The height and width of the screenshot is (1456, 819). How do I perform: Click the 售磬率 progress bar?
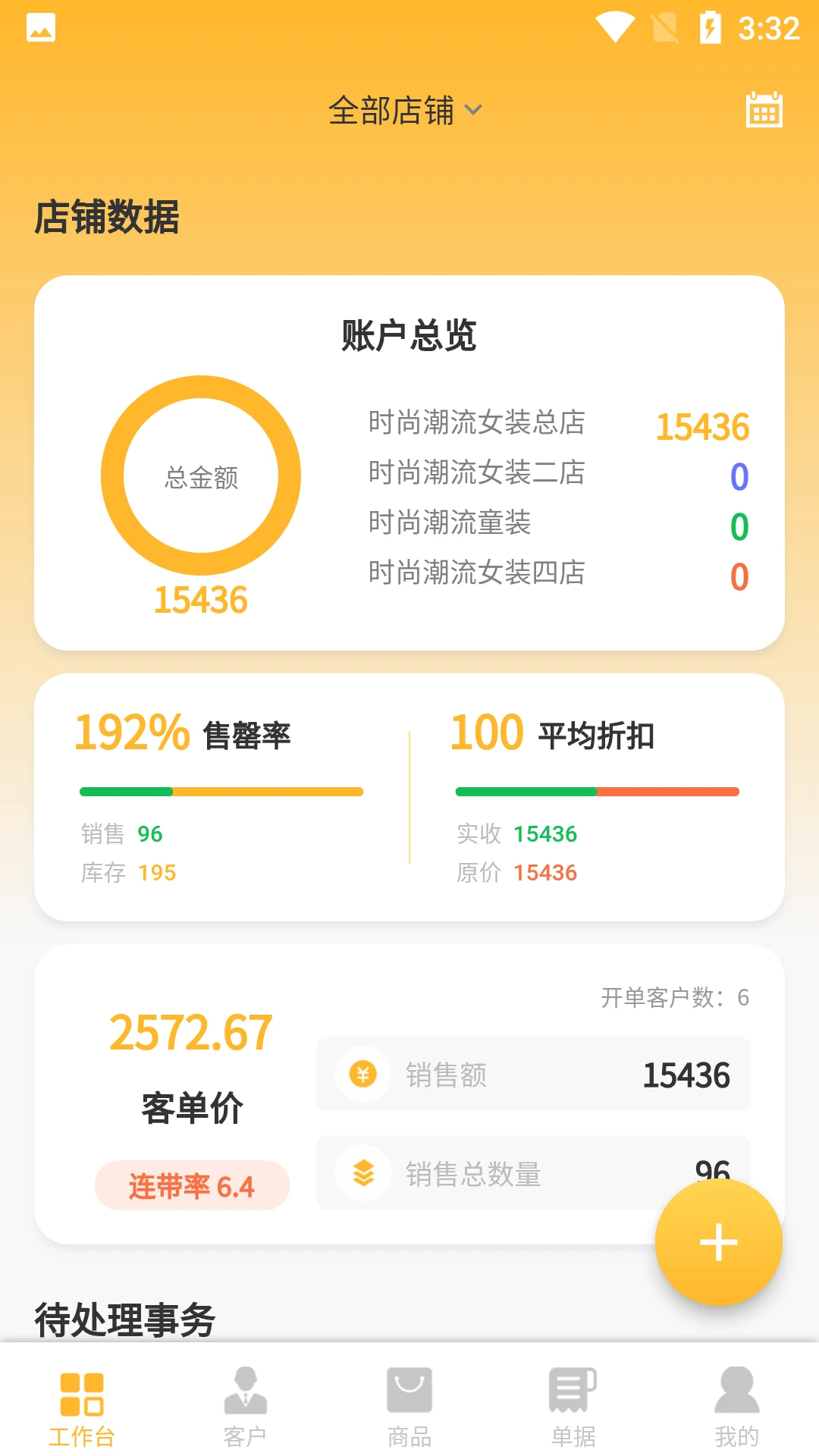(x=221, y=791)
